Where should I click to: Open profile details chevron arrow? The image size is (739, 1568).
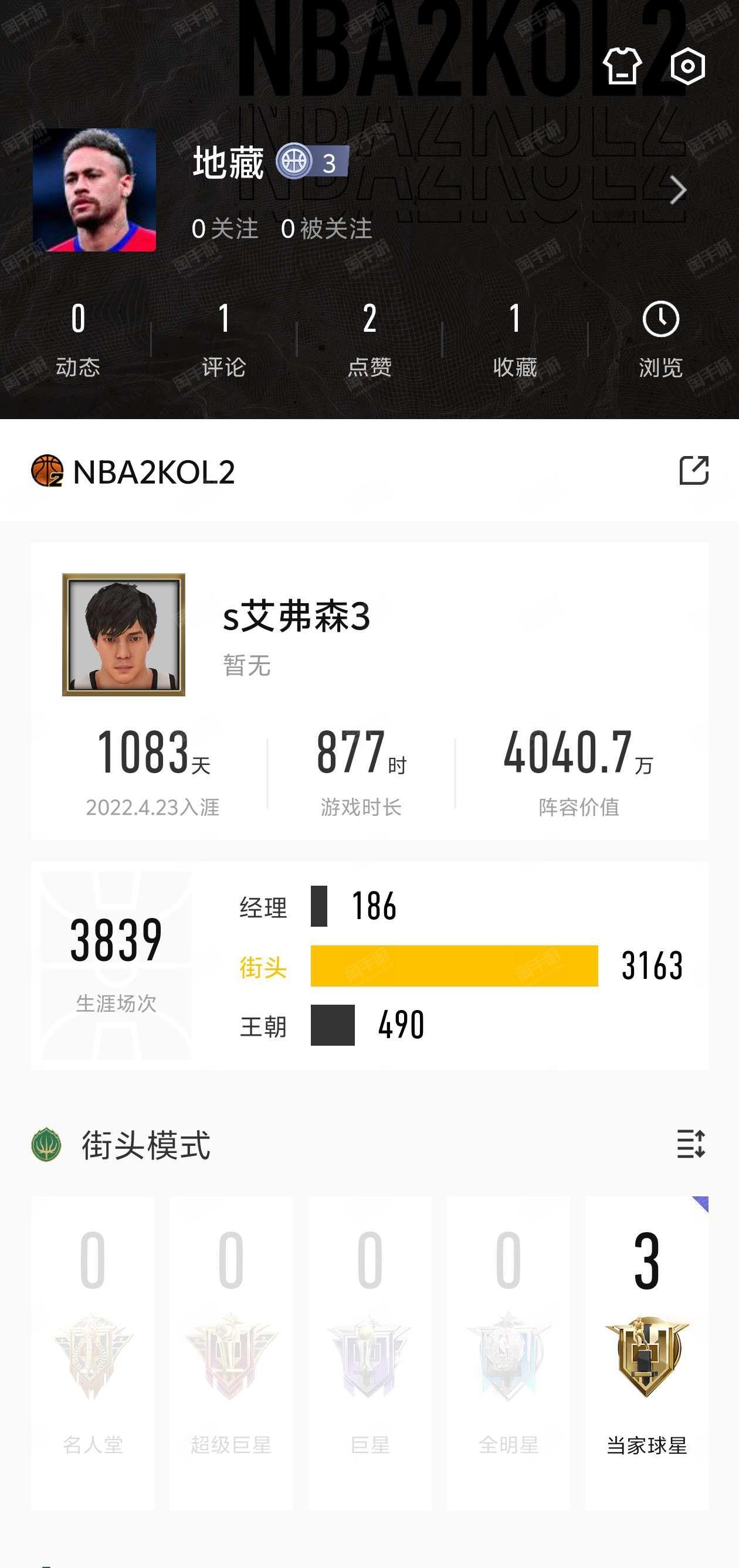click(677, 191)
